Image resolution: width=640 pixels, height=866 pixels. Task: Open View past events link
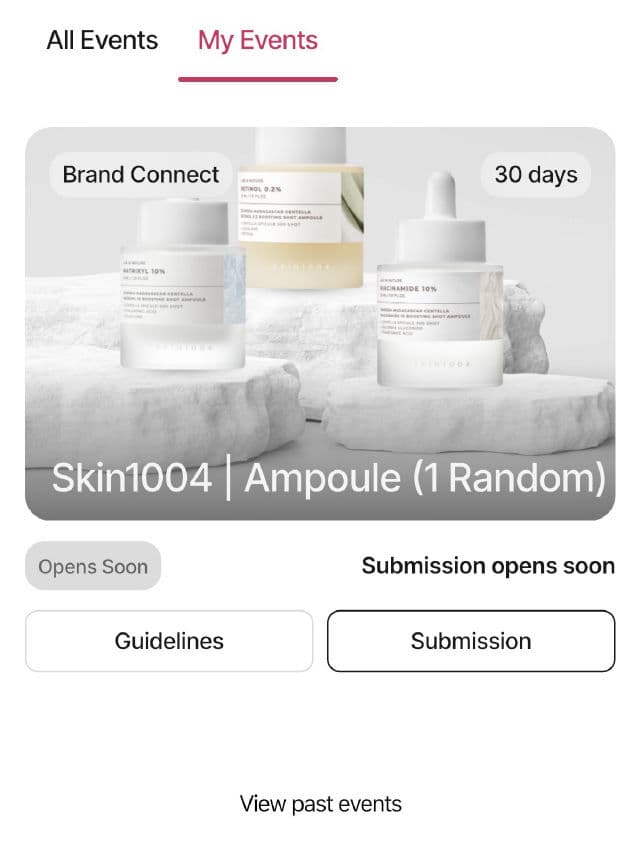point(320,804)
